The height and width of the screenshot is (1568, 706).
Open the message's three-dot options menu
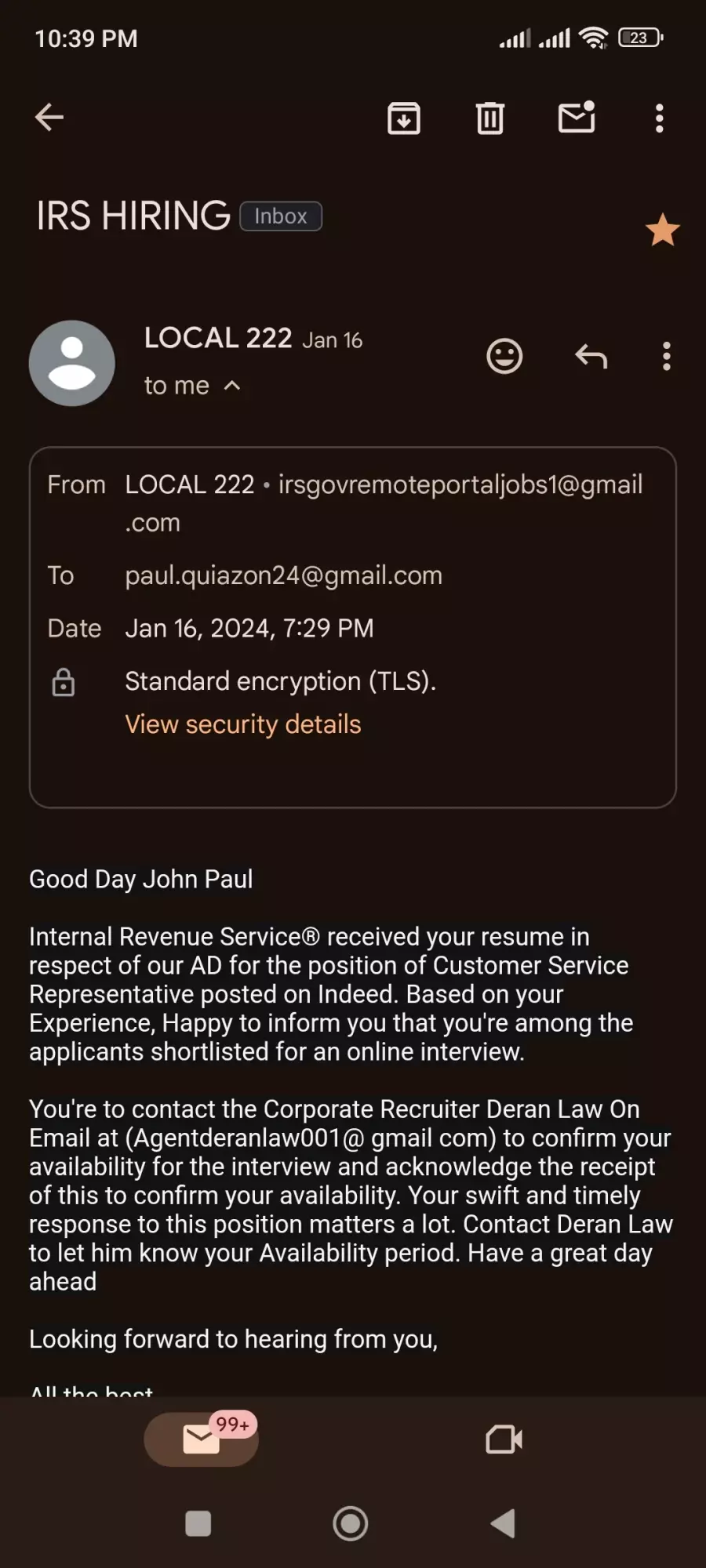click(x=667, y=357)
